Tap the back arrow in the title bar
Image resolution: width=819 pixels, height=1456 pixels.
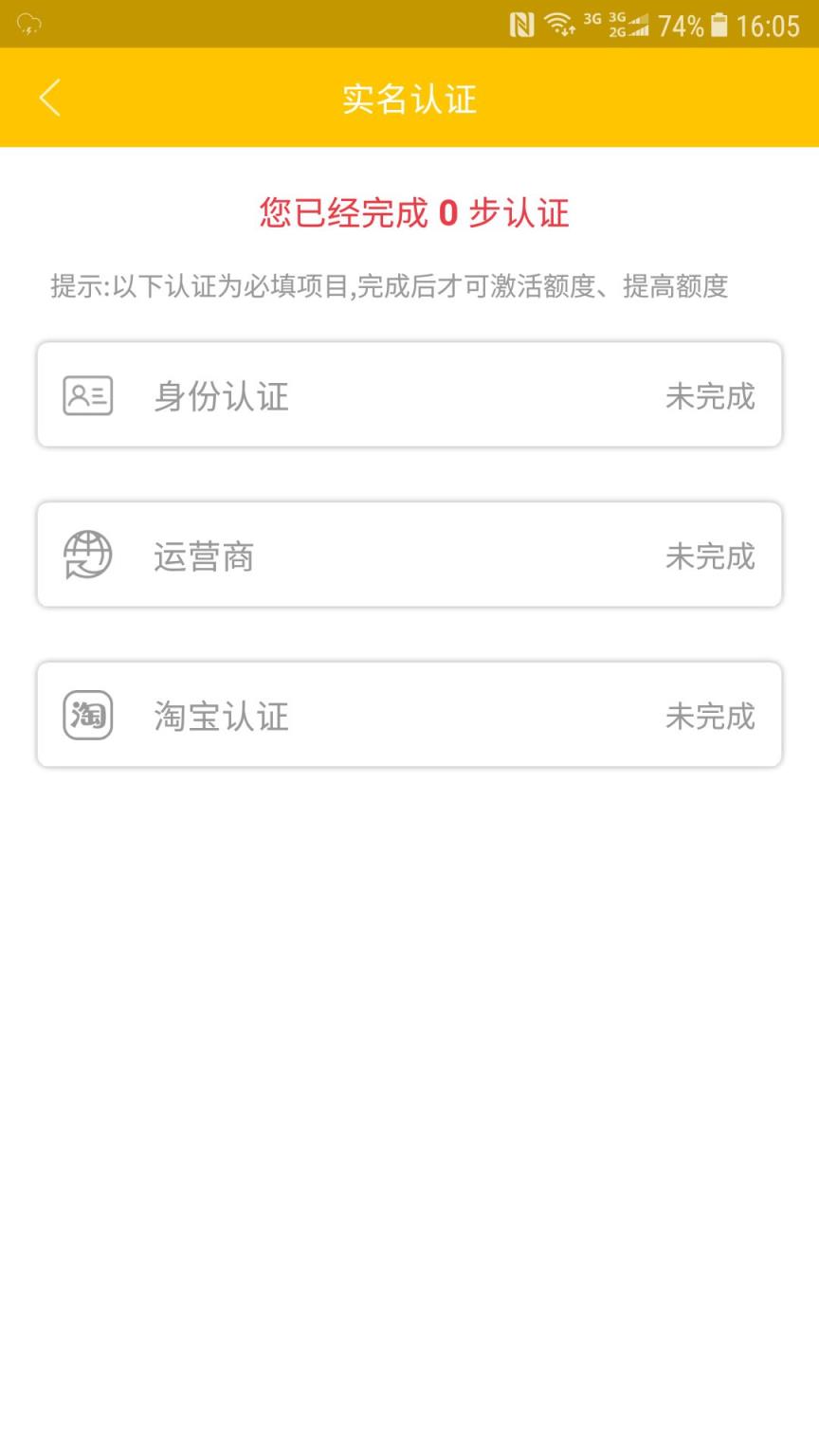coord(49,98)
